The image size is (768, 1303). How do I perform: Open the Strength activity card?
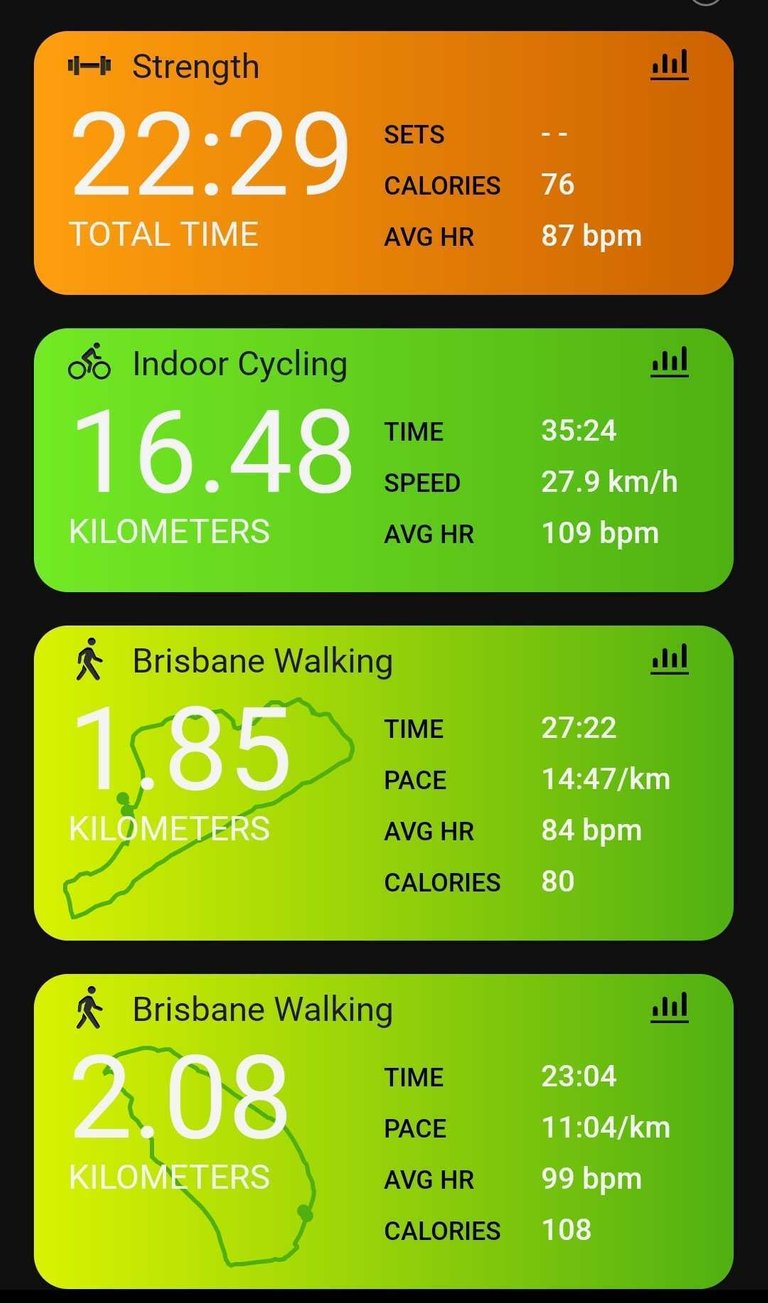click(384, 163)
